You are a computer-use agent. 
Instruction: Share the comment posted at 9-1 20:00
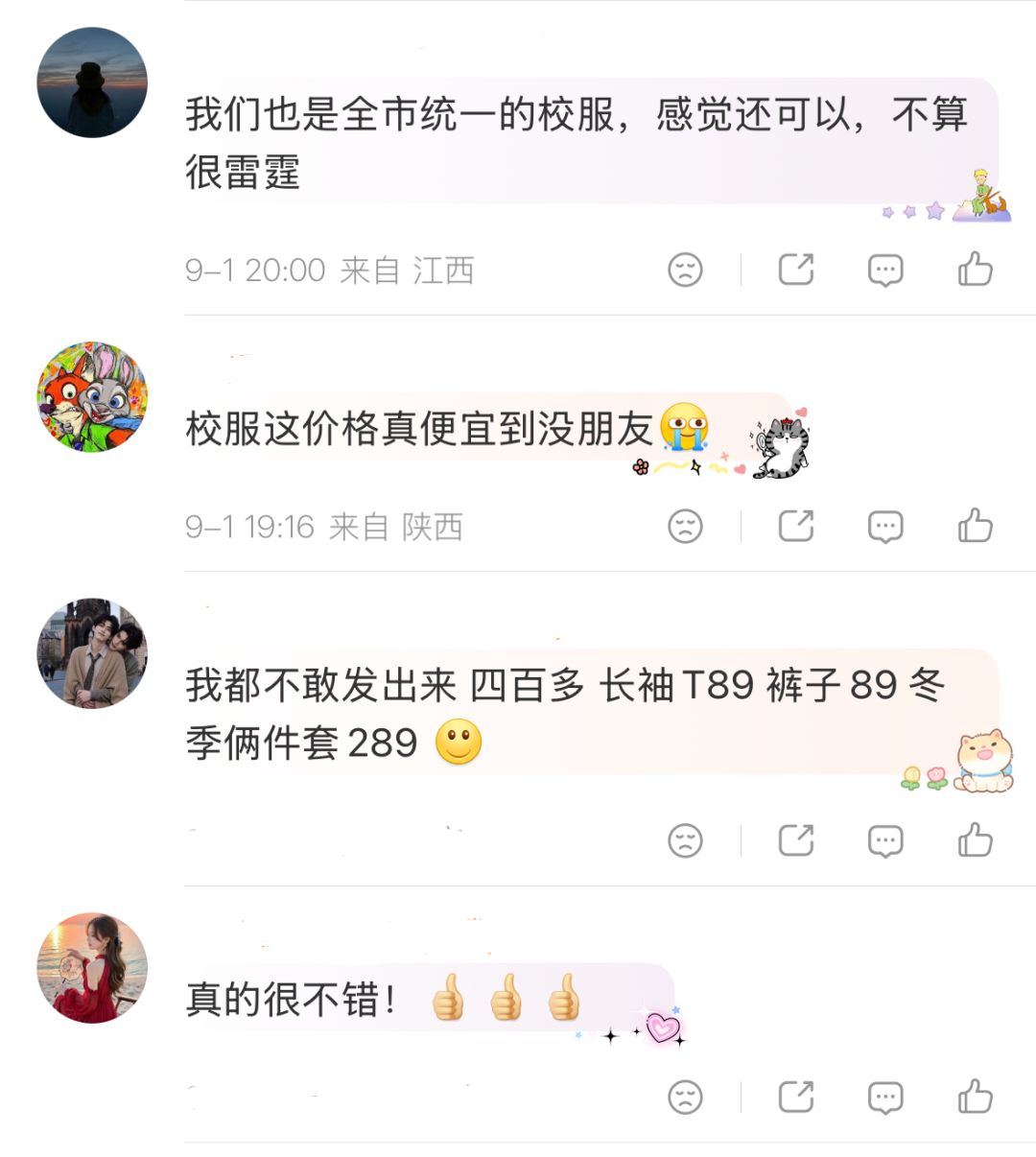[x=795, y=270]
